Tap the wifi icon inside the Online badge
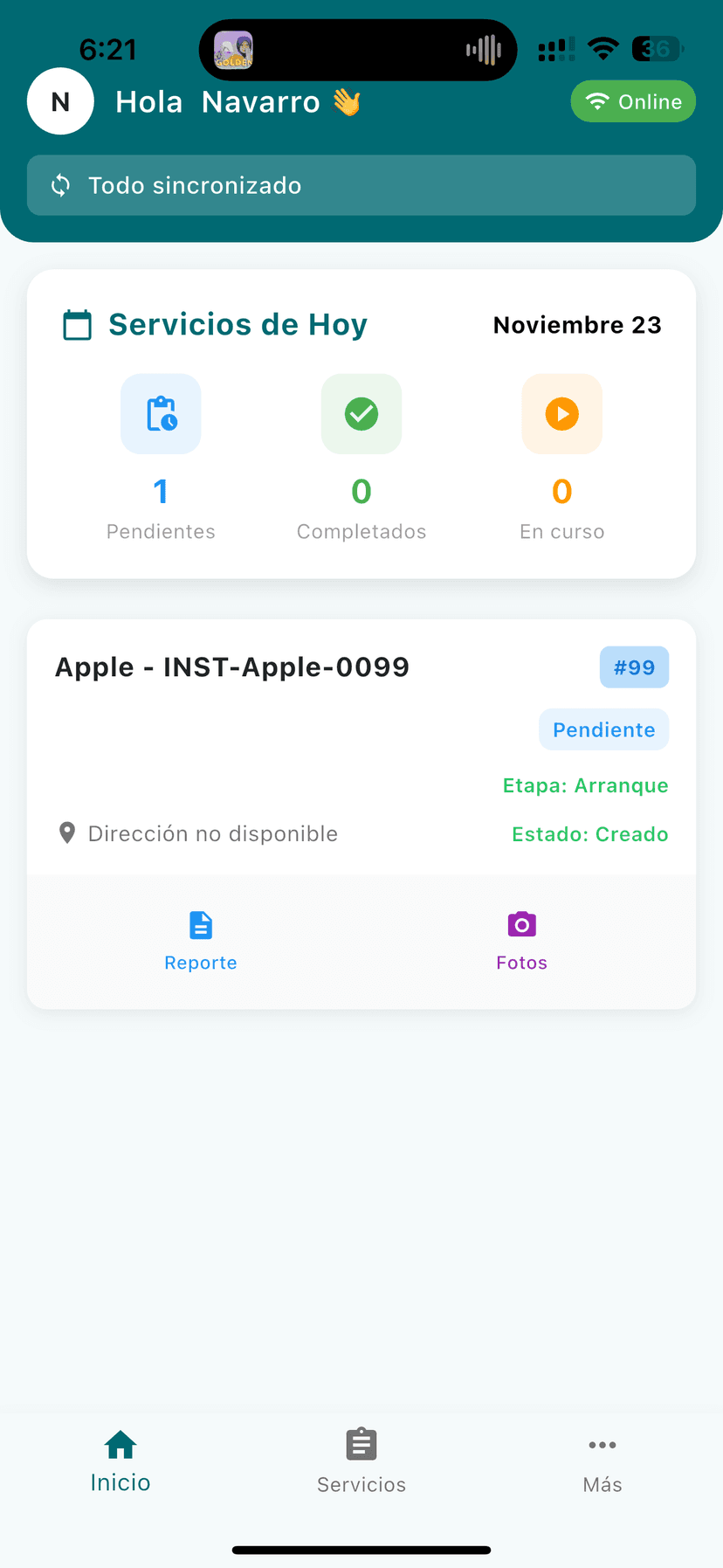Viewport: 723px width, 1568px height. point(597,100)
